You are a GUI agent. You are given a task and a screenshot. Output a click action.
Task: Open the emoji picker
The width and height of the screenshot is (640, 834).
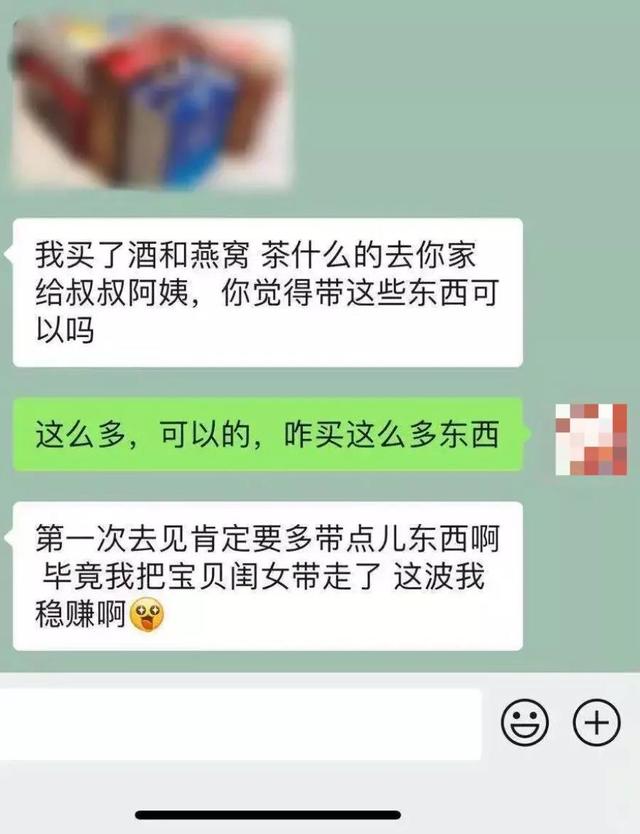pos(525,722)
